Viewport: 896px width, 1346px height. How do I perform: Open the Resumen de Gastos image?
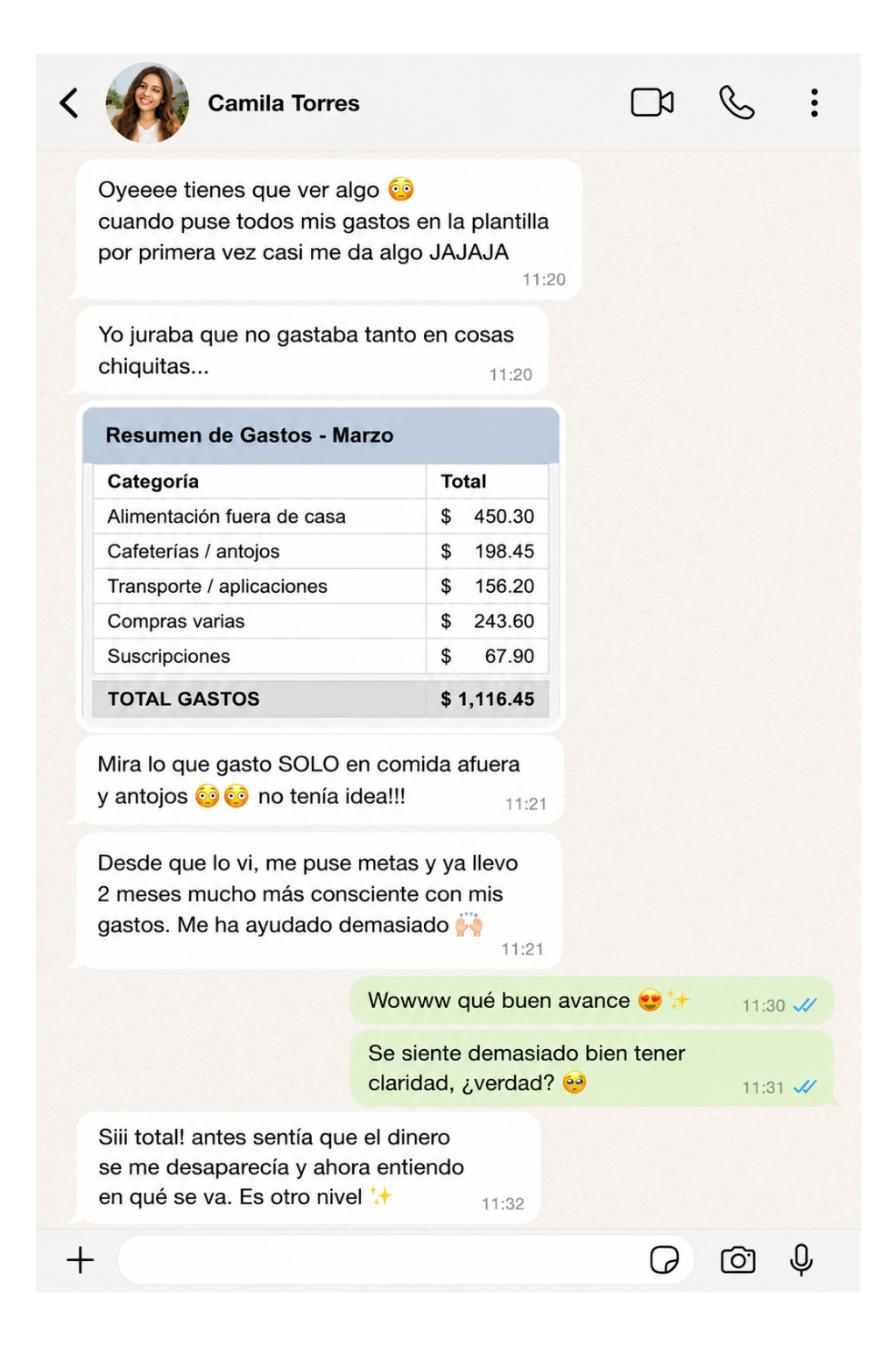point(321,566)
